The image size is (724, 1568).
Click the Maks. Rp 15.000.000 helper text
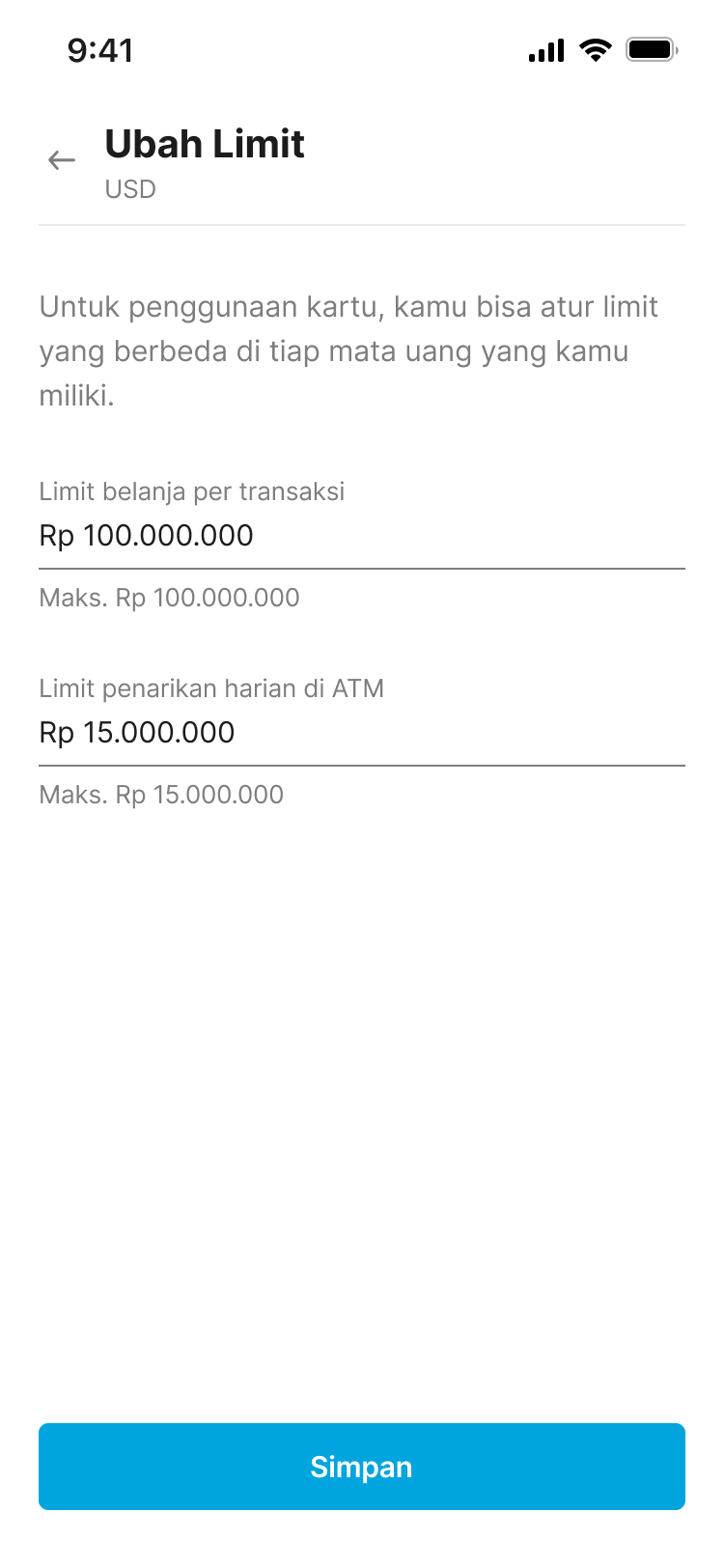160,795
